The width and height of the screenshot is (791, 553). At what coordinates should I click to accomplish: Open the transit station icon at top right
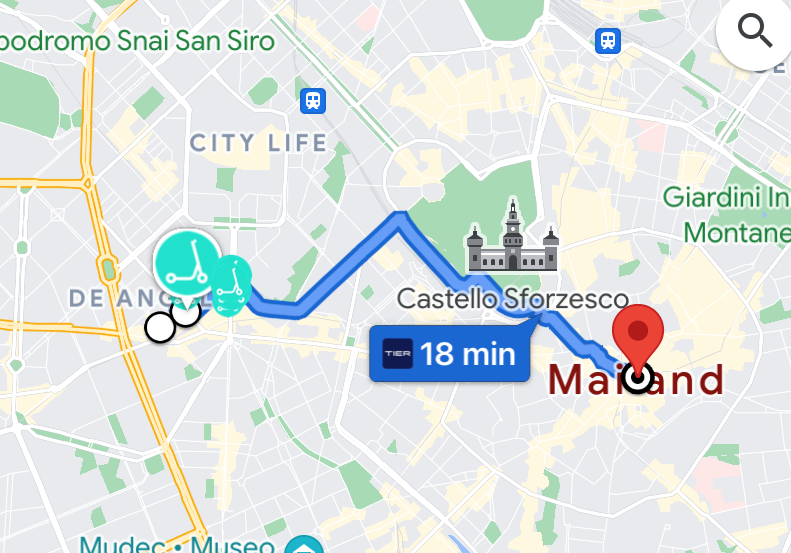point(607,41)
